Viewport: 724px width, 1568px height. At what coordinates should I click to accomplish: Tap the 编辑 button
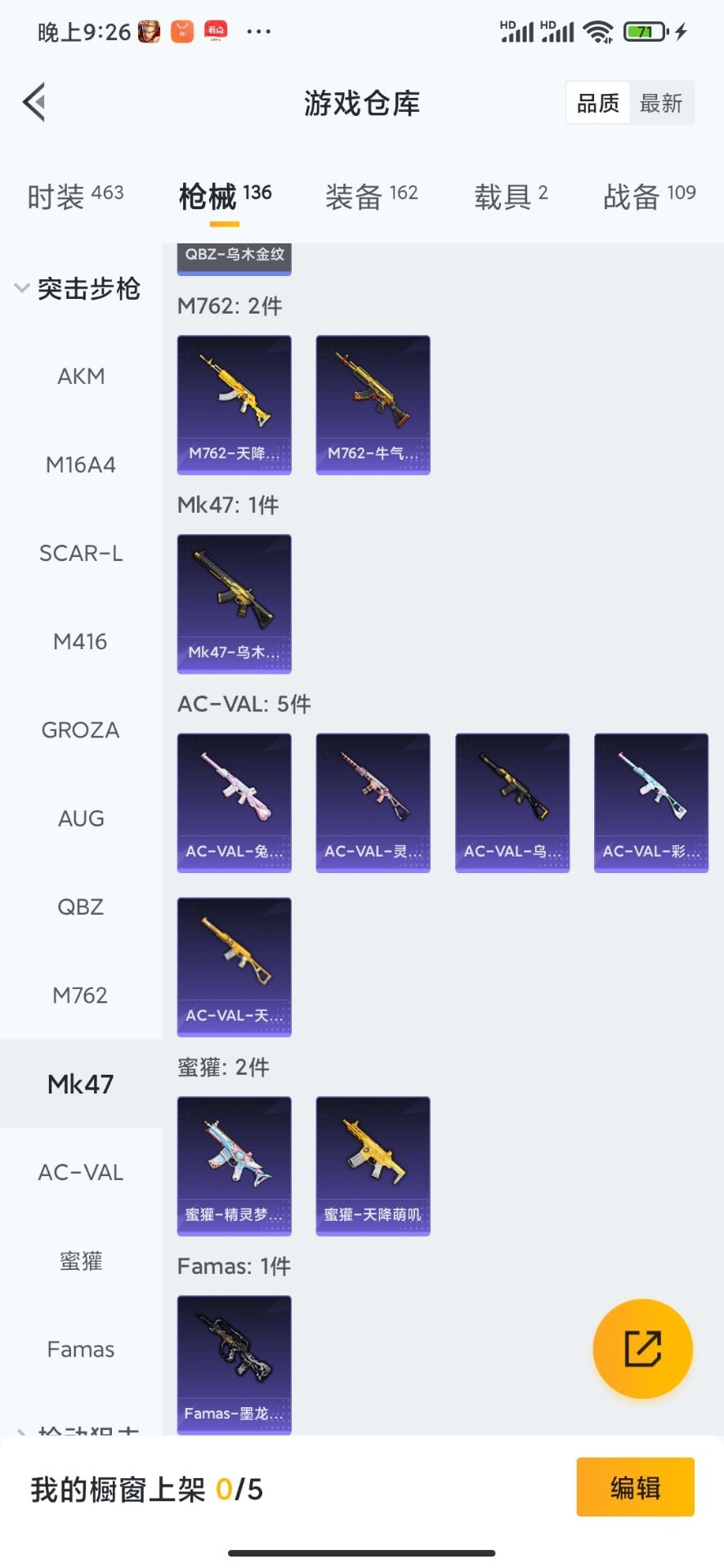(636, 1487)
